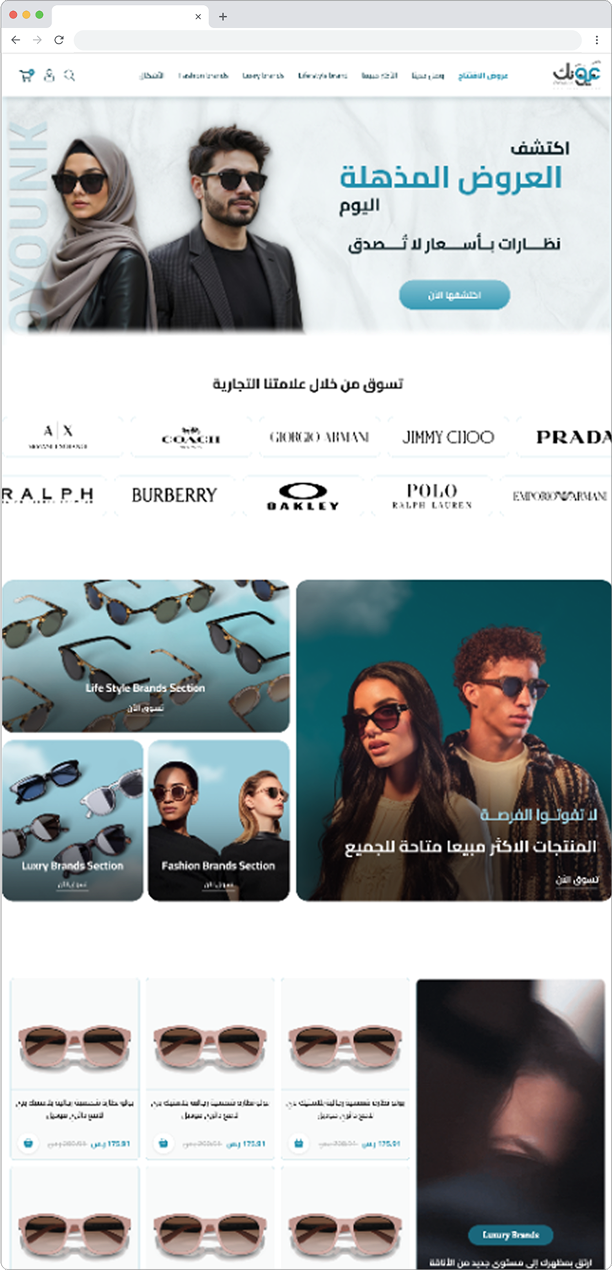Open the Luxry Brands Section tile

72,820
